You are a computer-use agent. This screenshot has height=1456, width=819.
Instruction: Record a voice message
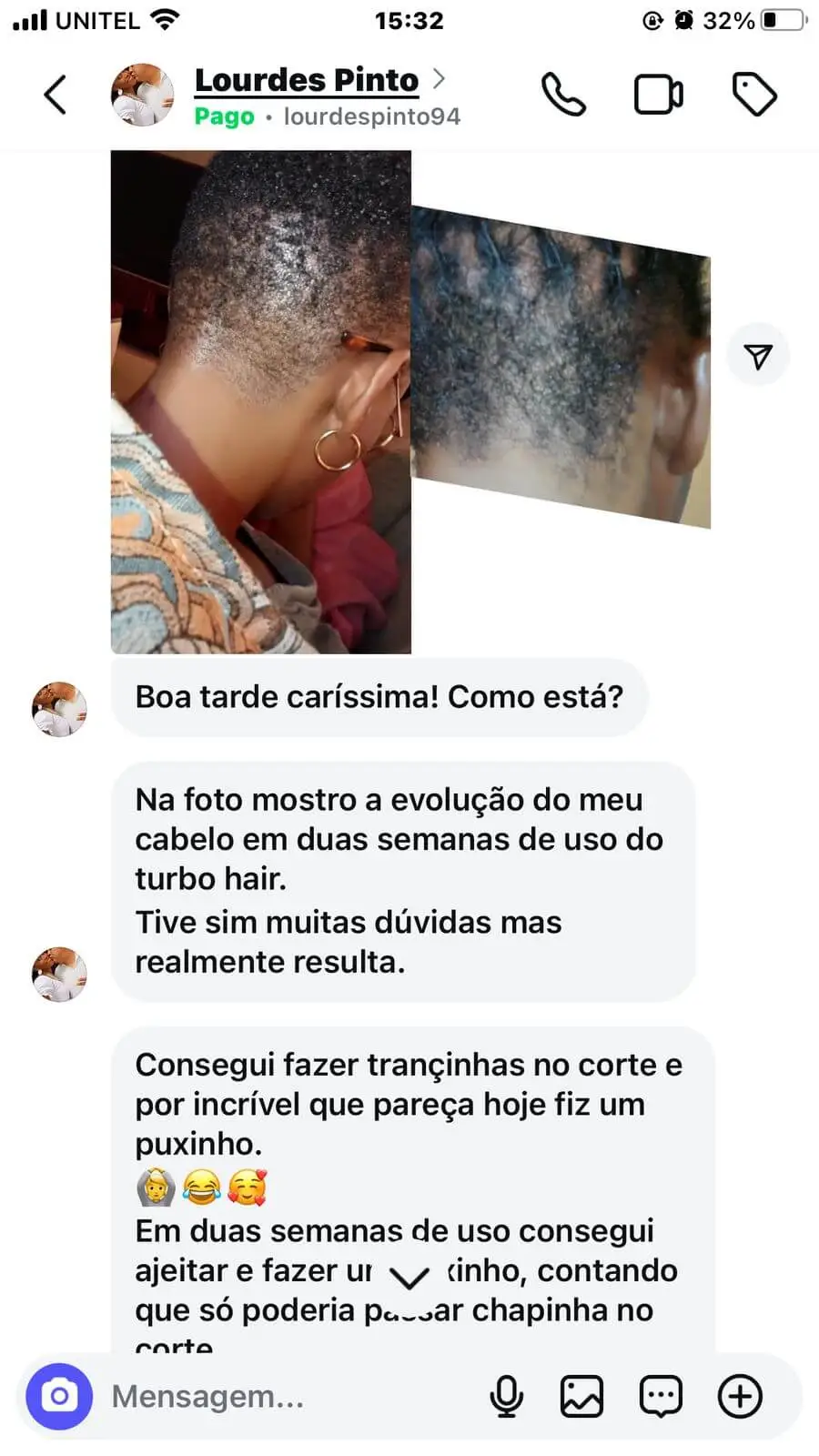coord(507,1396)
